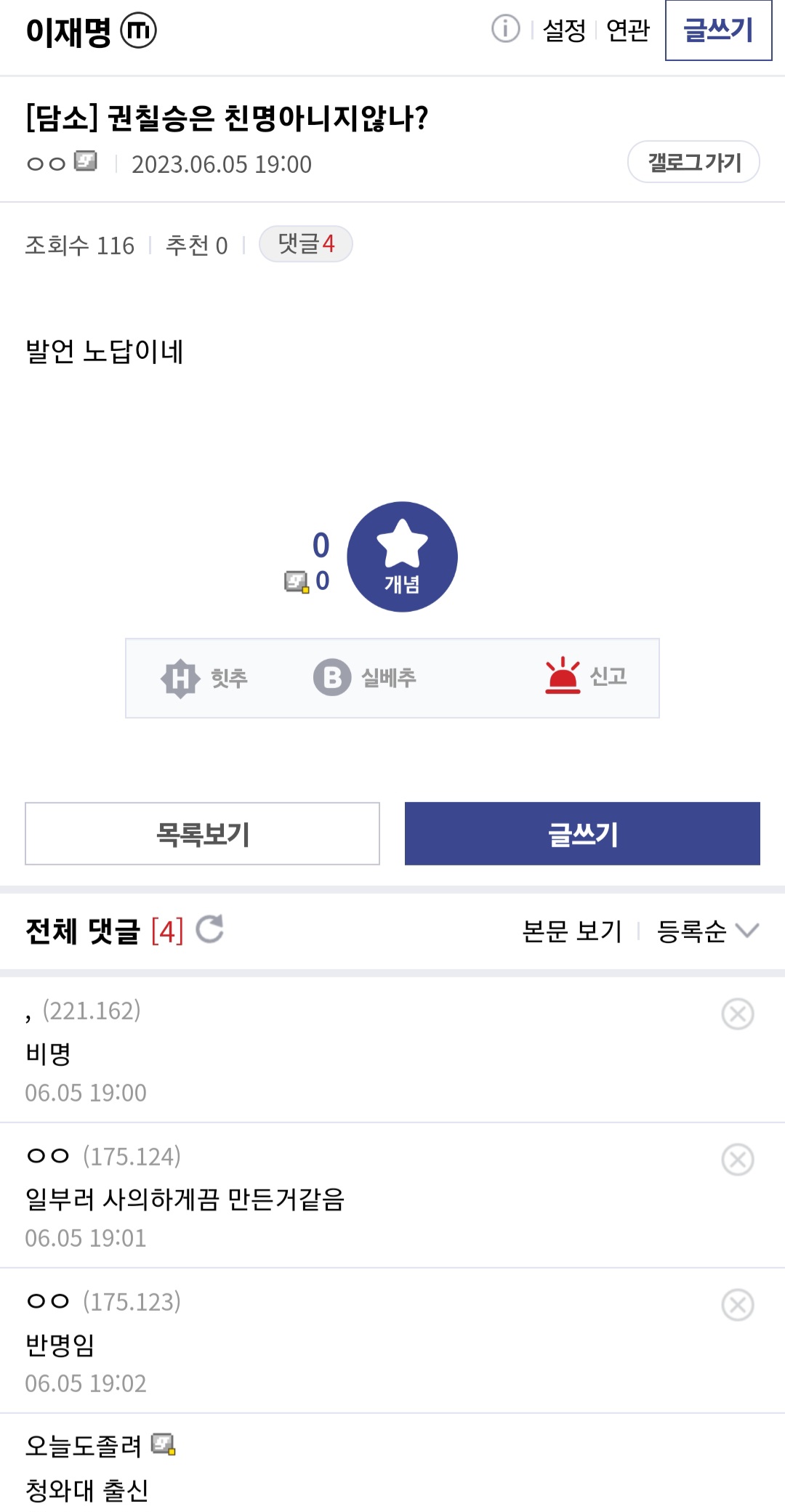Tap the filled blue 글쓰기 button
The height and width of the screenshot is (1512, 785).
582,833
